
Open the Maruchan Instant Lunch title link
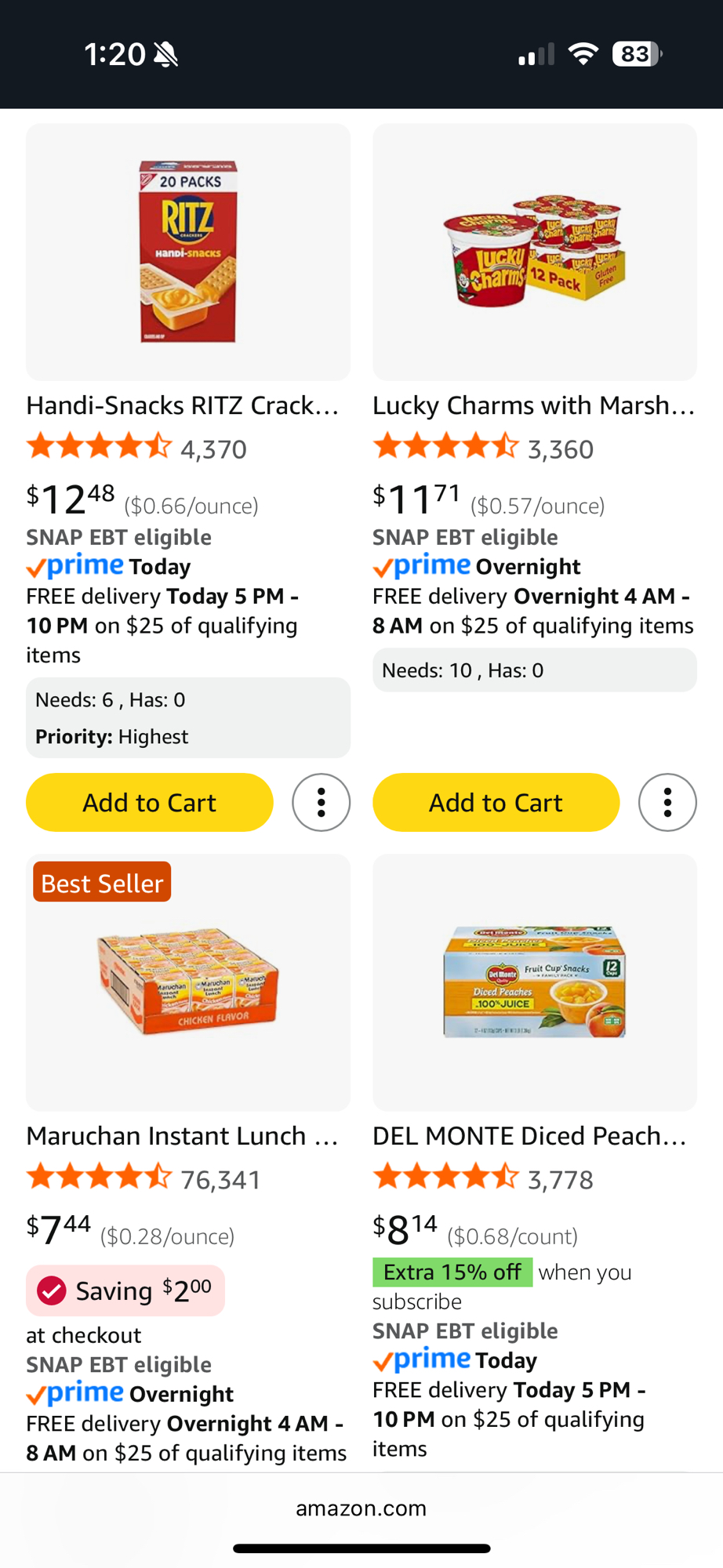point(183,1136)
